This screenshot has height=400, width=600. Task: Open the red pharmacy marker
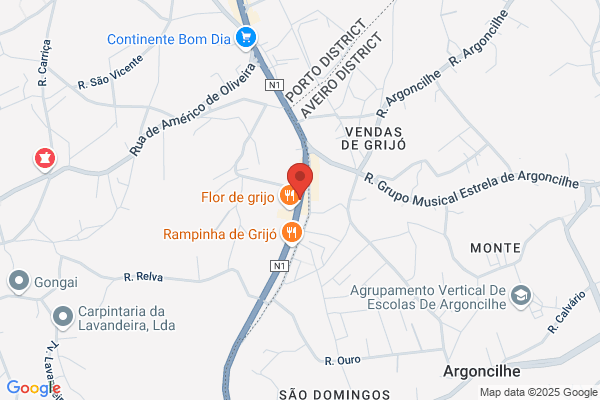pos(45,159)
